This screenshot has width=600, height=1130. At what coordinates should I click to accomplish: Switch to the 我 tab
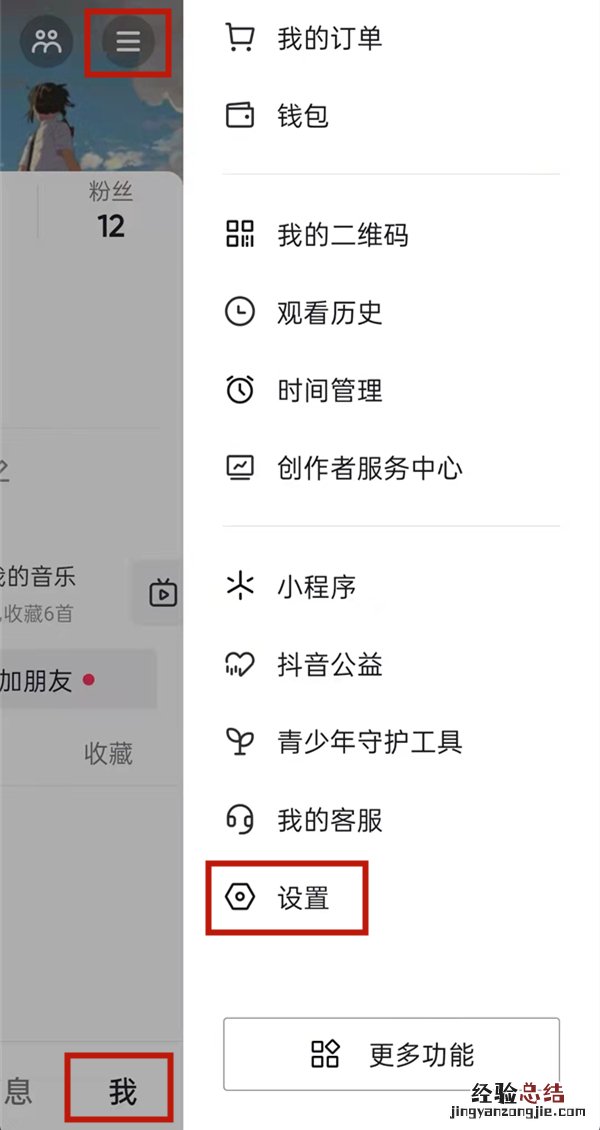[x=122, y=1090]
